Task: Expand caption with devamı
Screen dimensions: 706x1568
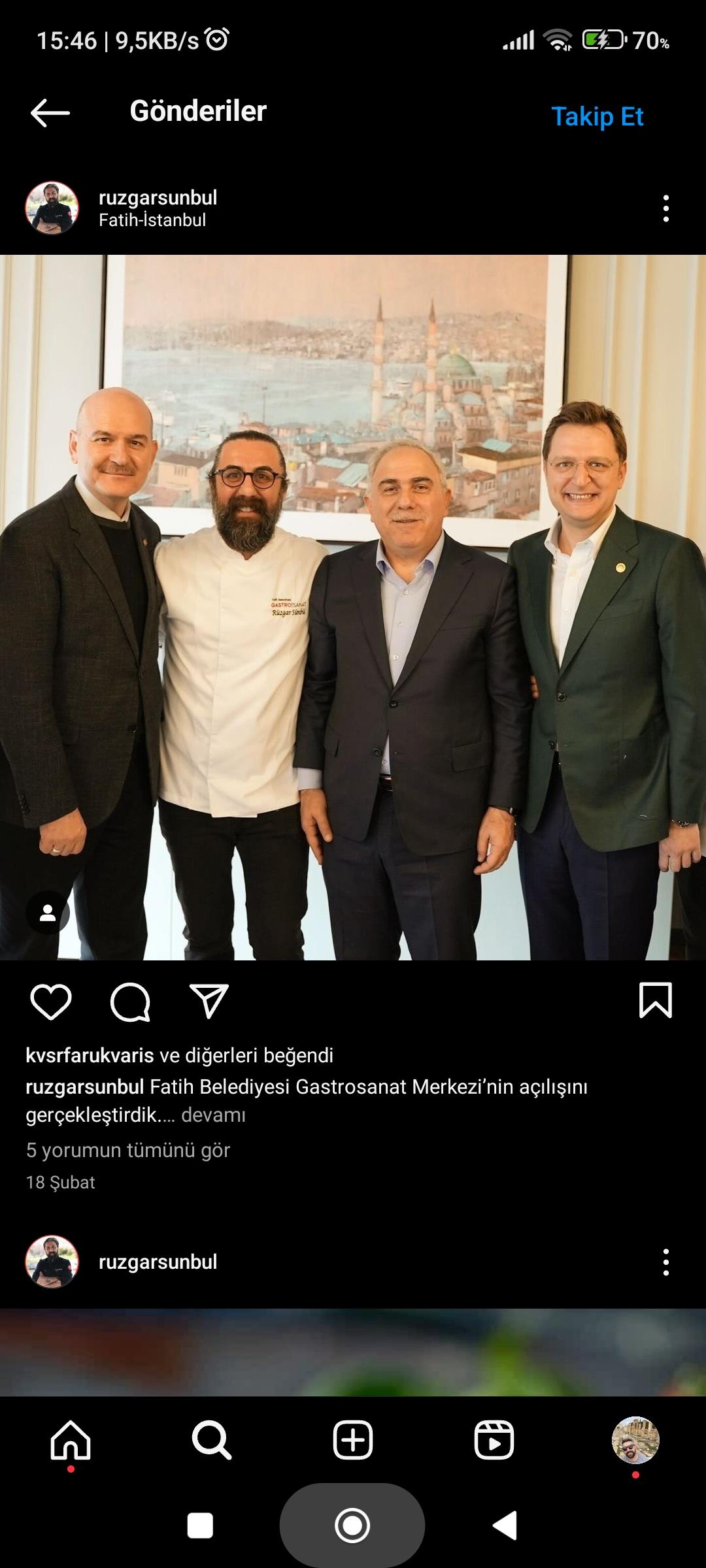Action: click(x=213, y=1115)
